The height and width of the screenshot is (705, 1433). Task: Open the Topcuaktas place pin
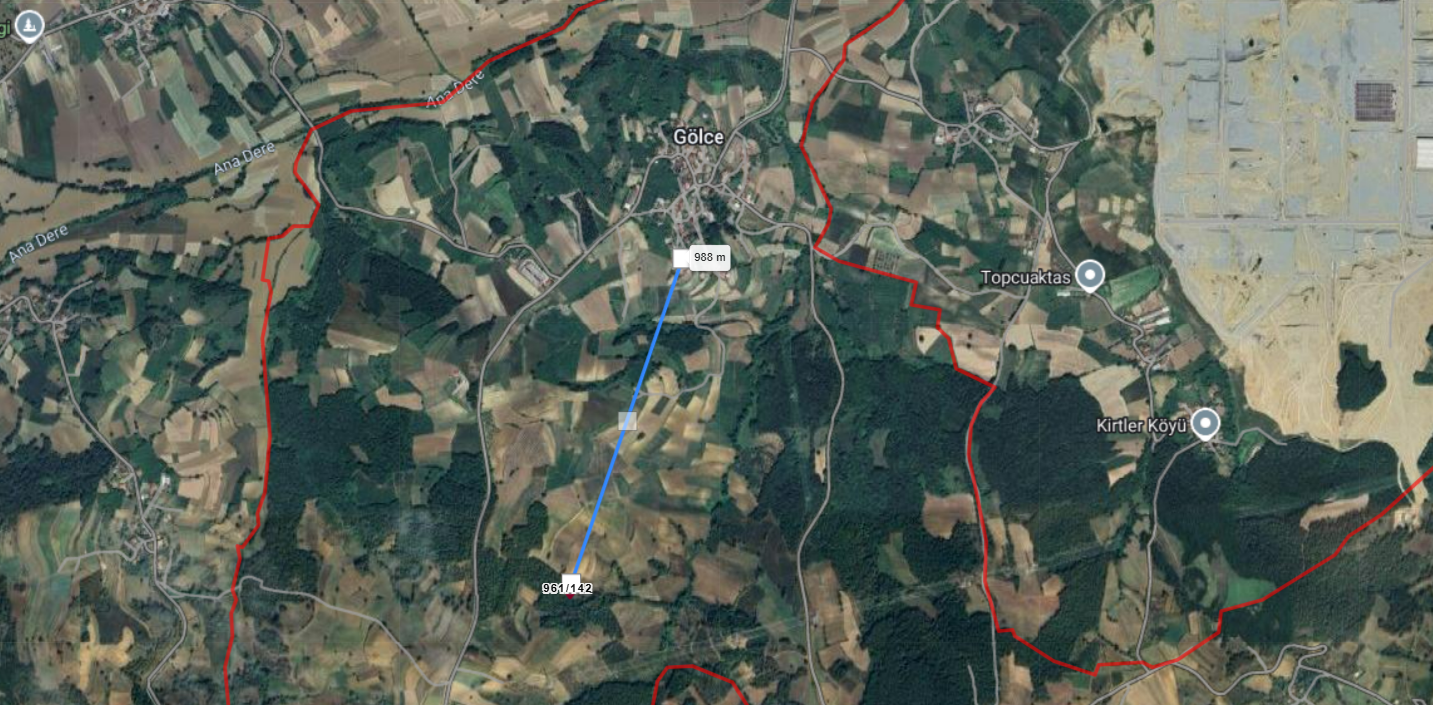(1089, 275)
